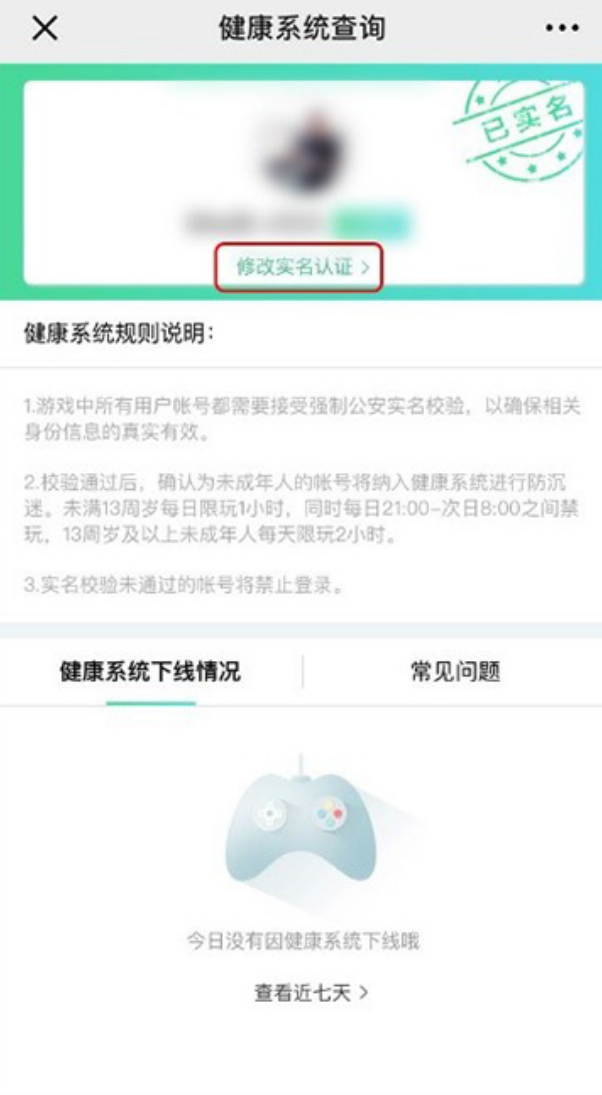
Task: Close the 健康系统查询 page
Action: (x=45, y=29)
